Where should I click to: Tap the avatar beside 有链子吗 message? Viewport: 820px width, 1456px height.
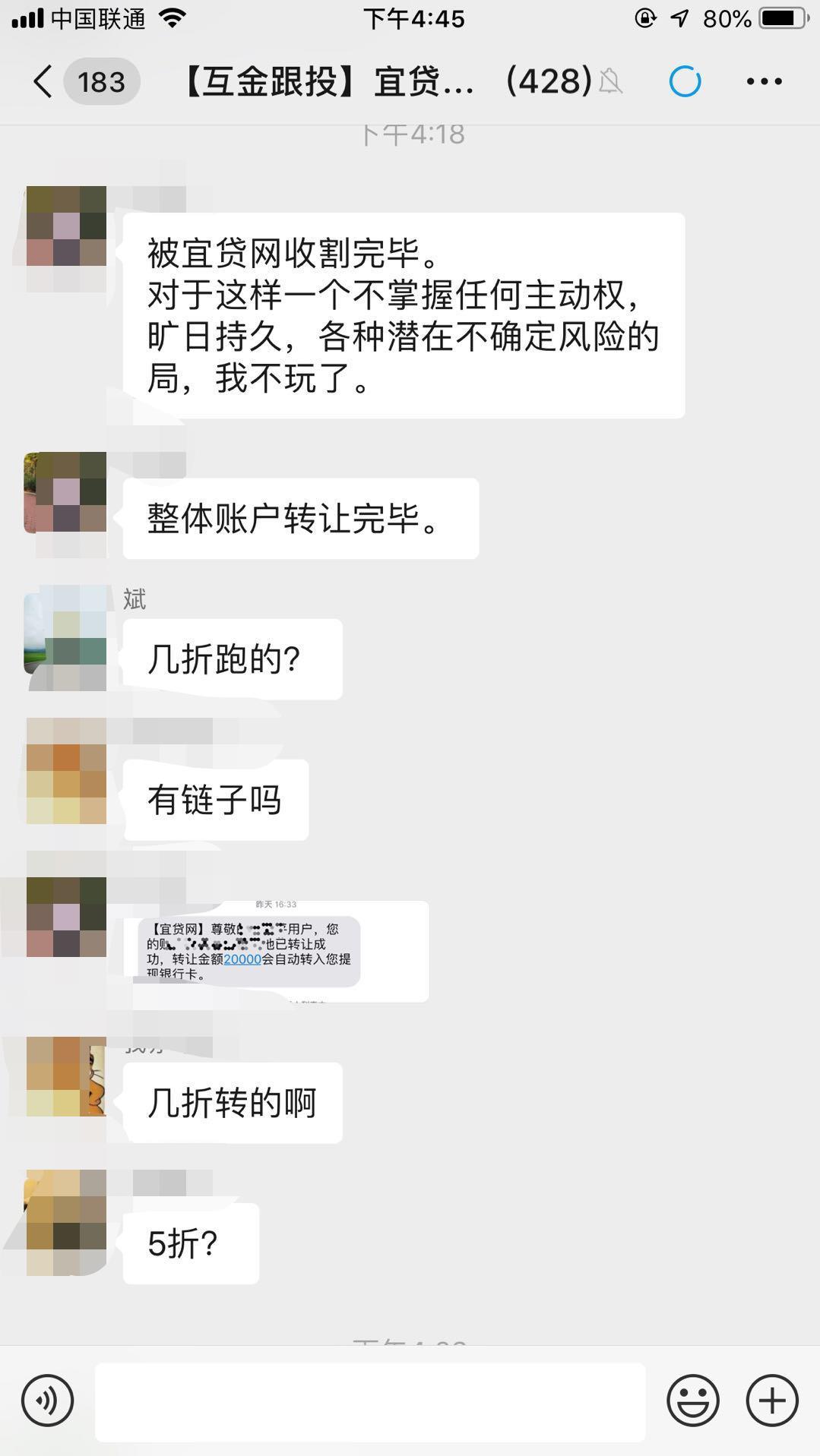click(66, 770)
